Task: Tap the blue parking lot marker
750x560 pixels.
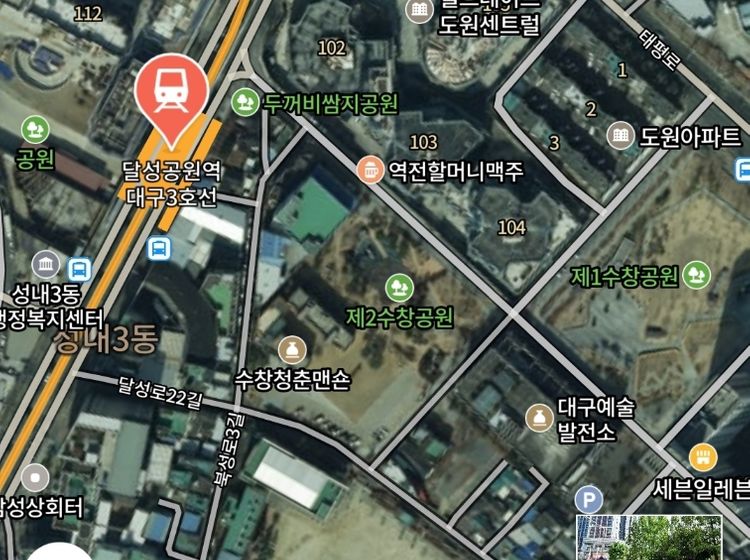Action: click(589, 498)
